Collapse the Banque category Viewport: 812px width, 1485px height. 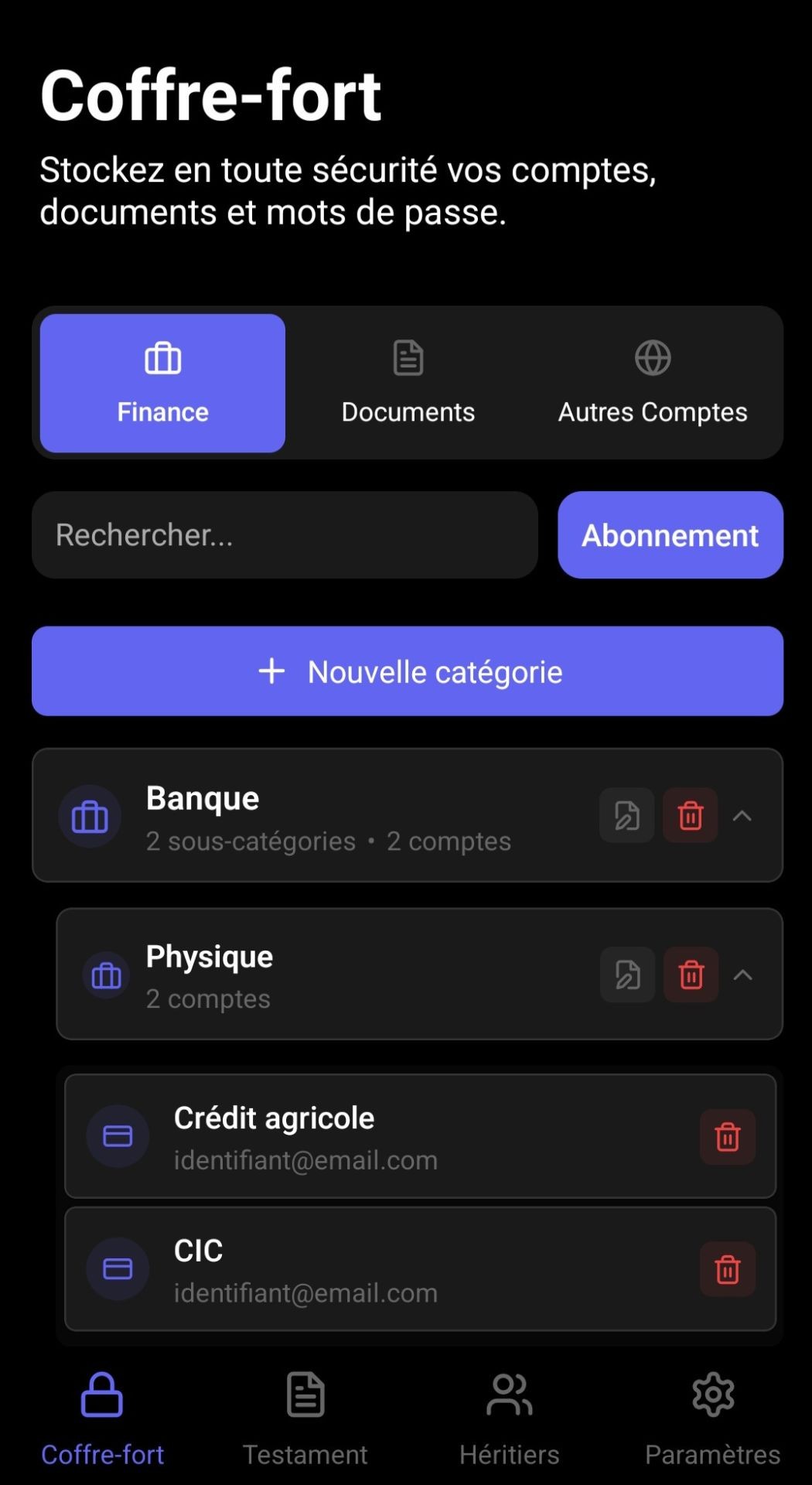pyautogui.click(x=742, y=815)
